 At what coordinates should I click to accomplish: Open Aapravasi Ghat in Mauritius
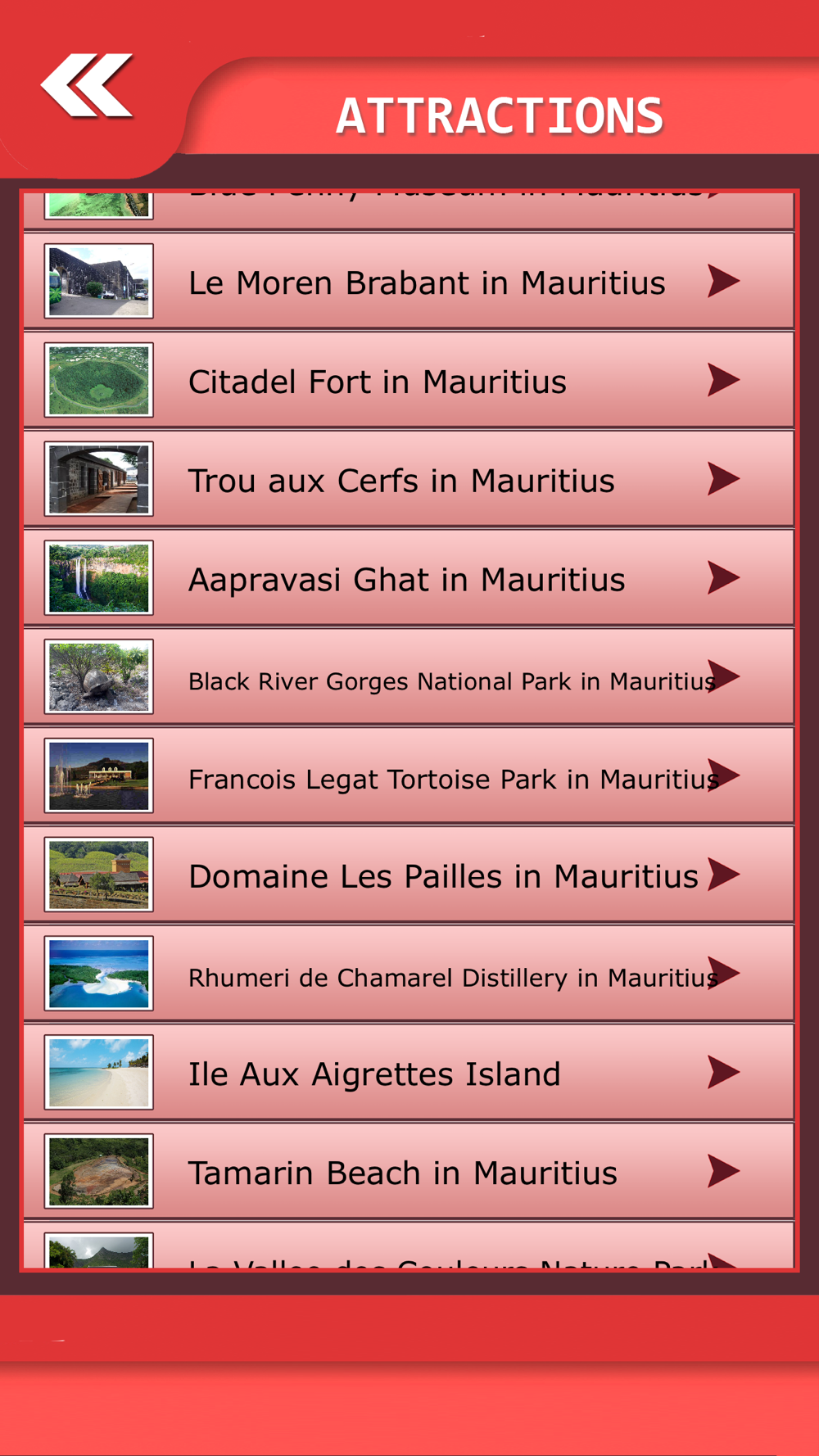point(409,579)
